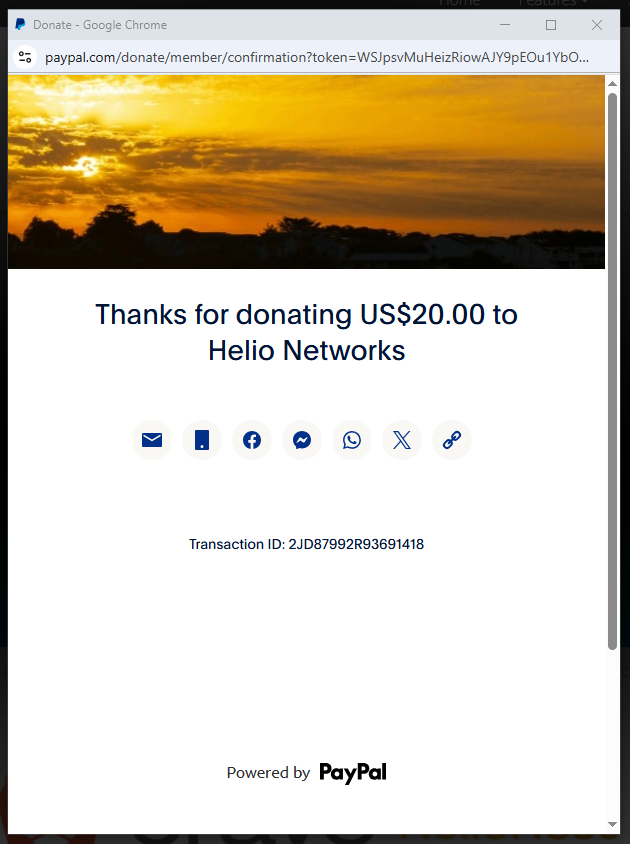
Task: Maximize the Donate window
Action: [551, 25]
